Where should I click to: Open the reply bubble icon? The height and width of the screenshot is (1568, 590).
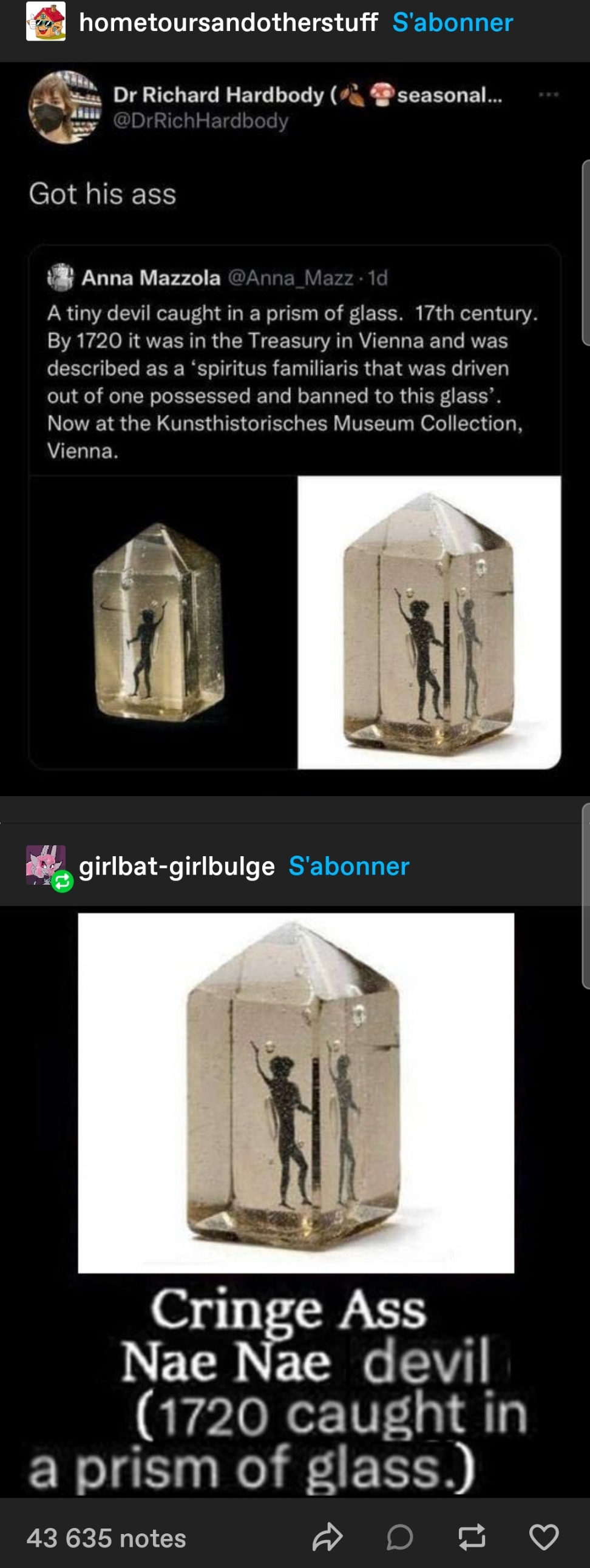coord(400,1537)
